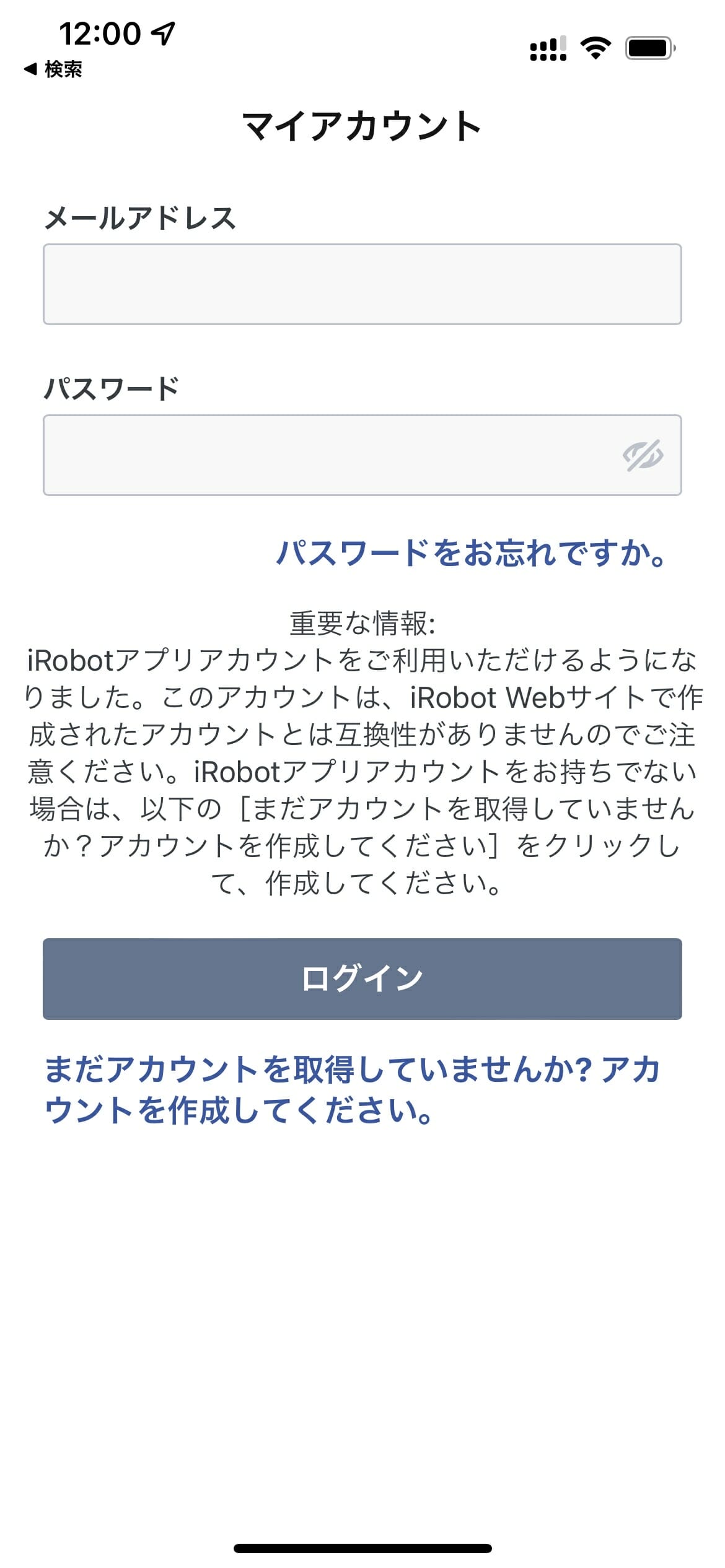
Task: Return to 検索 via back arrow
Action: pyautogui.click(x=53, y=69)
